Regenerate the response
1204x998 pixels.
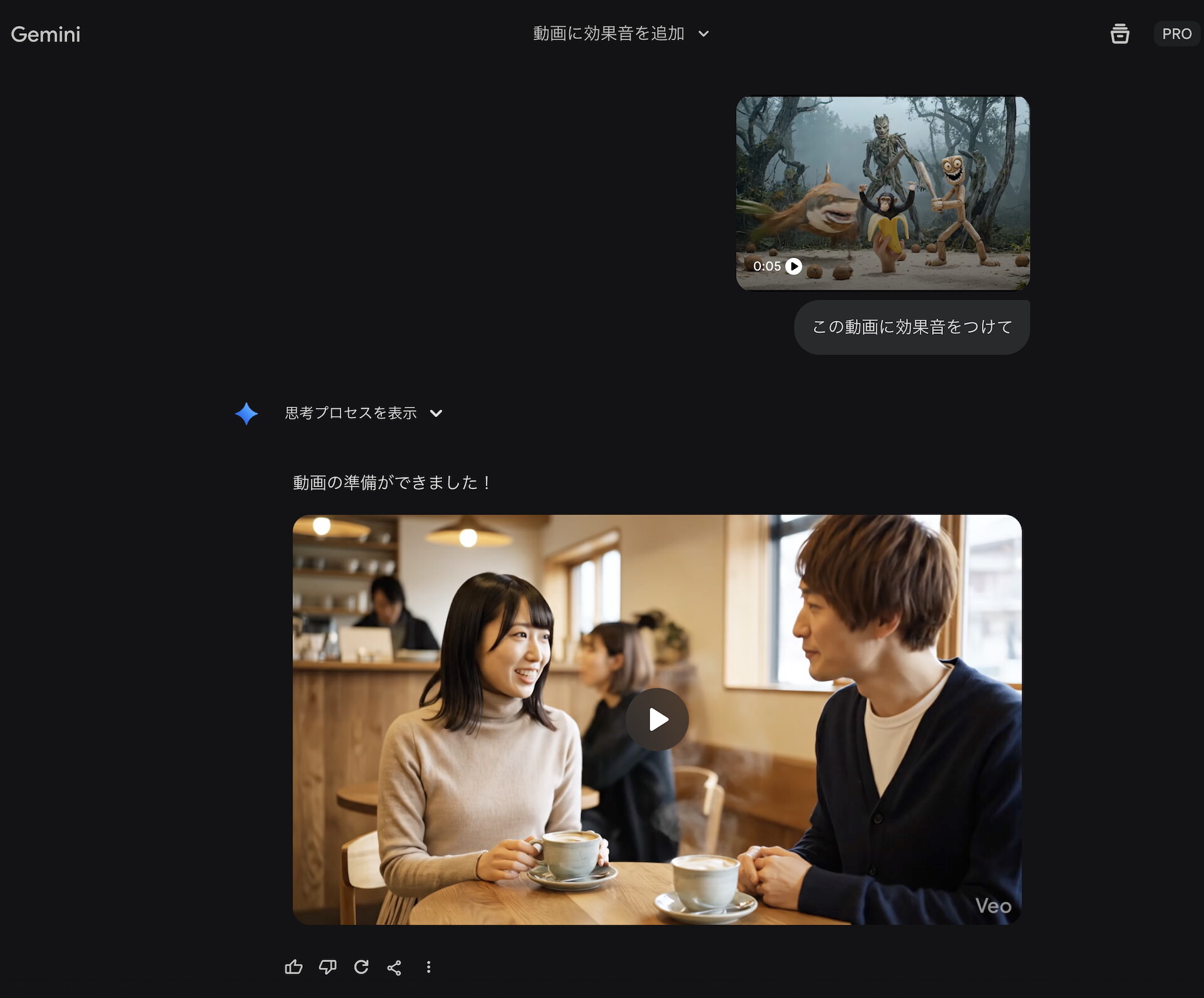tap(361, 967)
